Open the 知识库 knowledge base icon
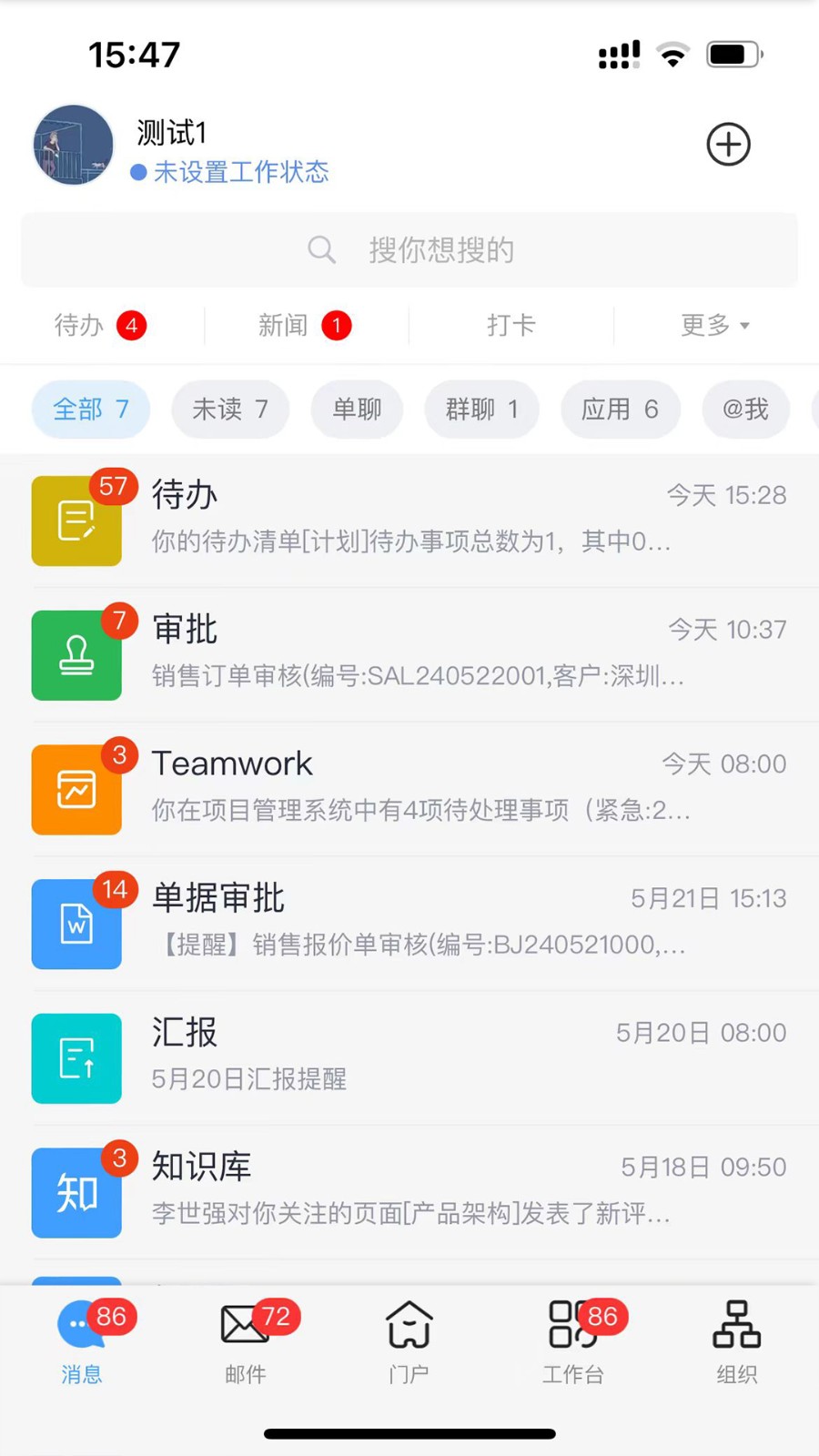This screenshot has width=819, height=1456. point(76,1193)
